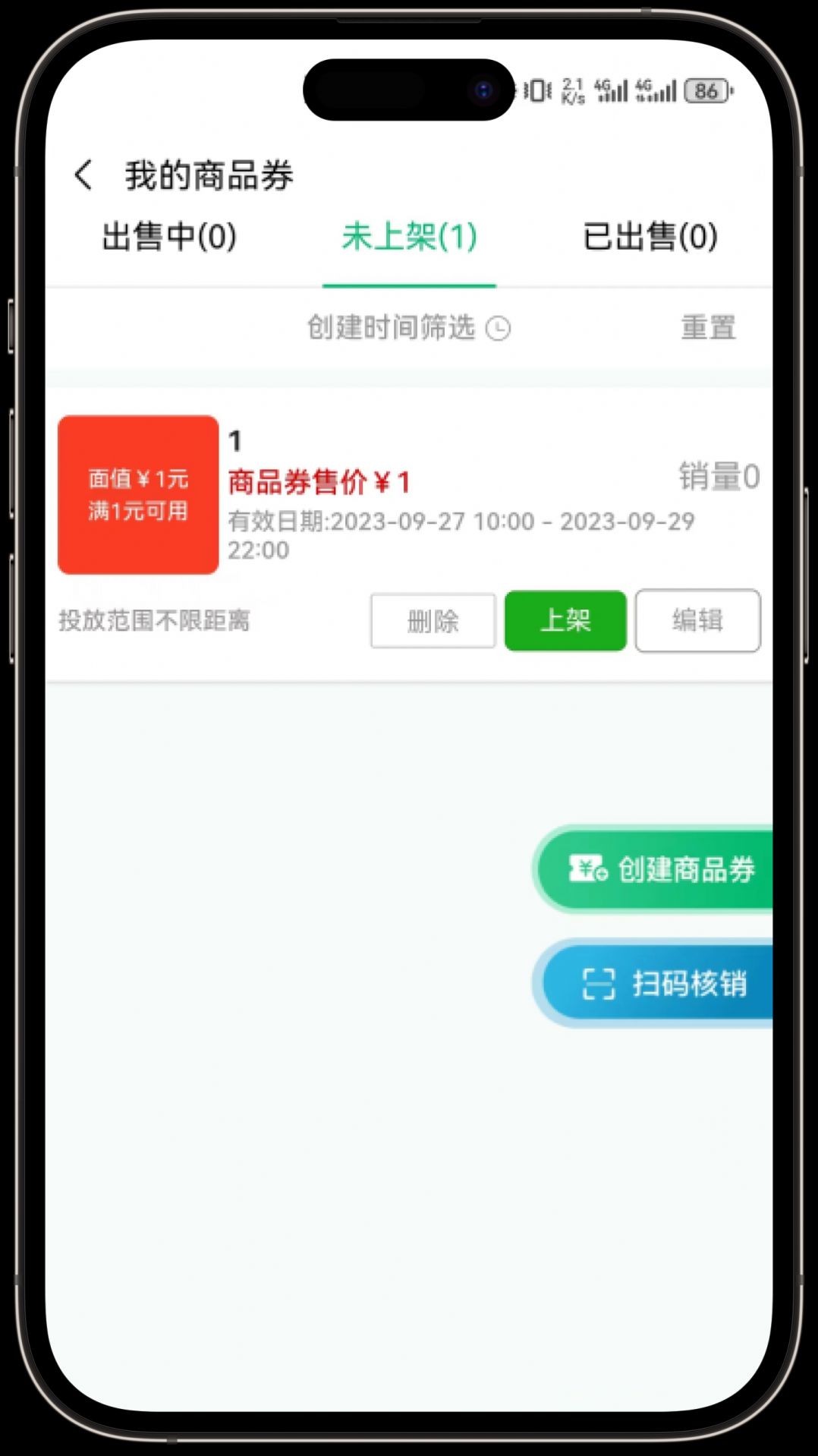The height and width of the screenshot is (1456, 818).
Task: Select the 未上架(1) tab
Action: point(409,237)
